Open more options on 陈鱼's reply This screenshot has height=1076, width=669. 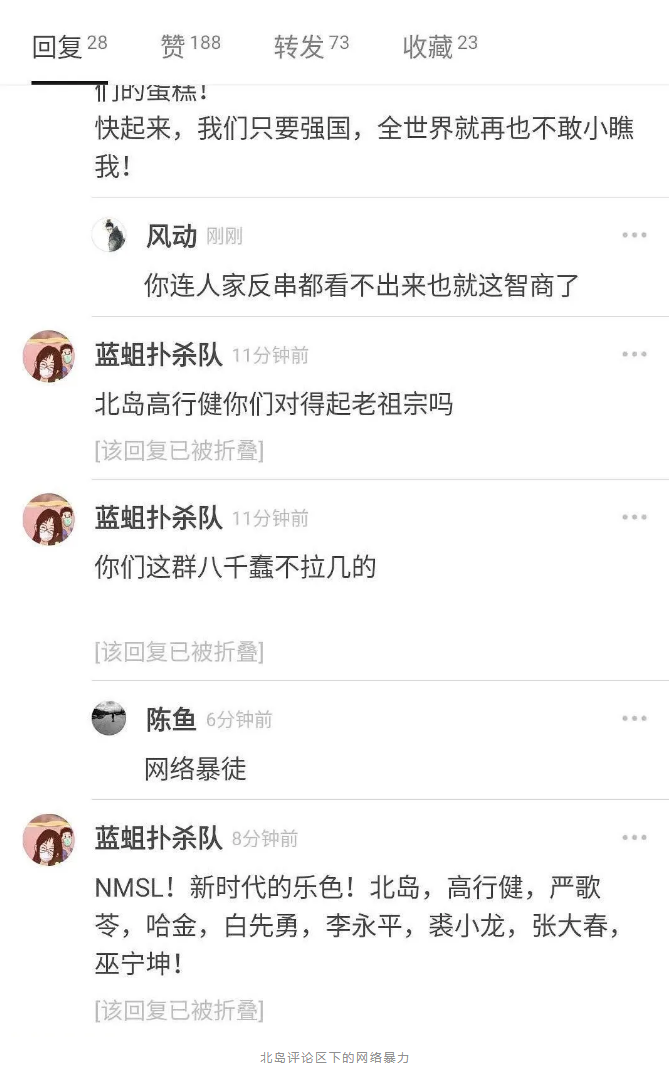point(634,719)
